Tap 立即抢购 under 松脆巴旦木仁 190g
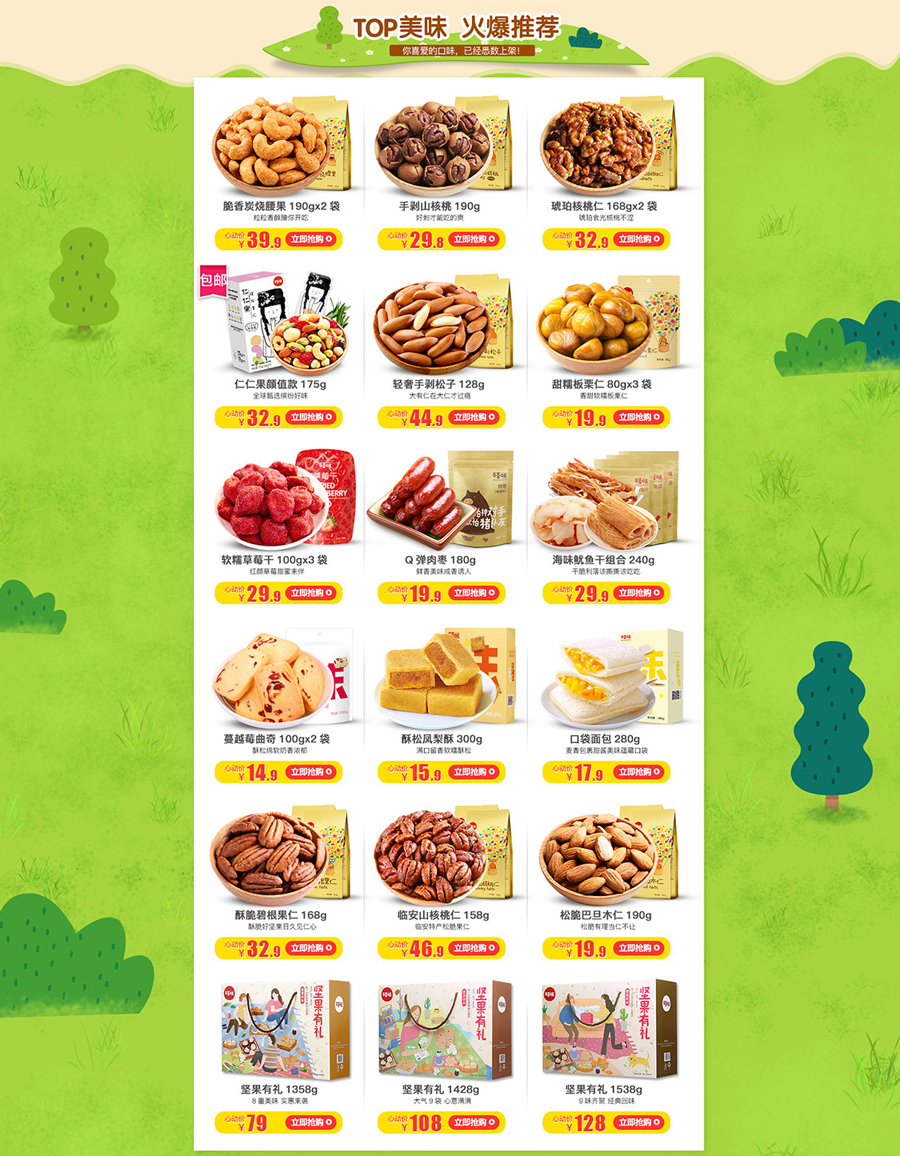This screenshot has width=900, height=1156. pos(639,949)
